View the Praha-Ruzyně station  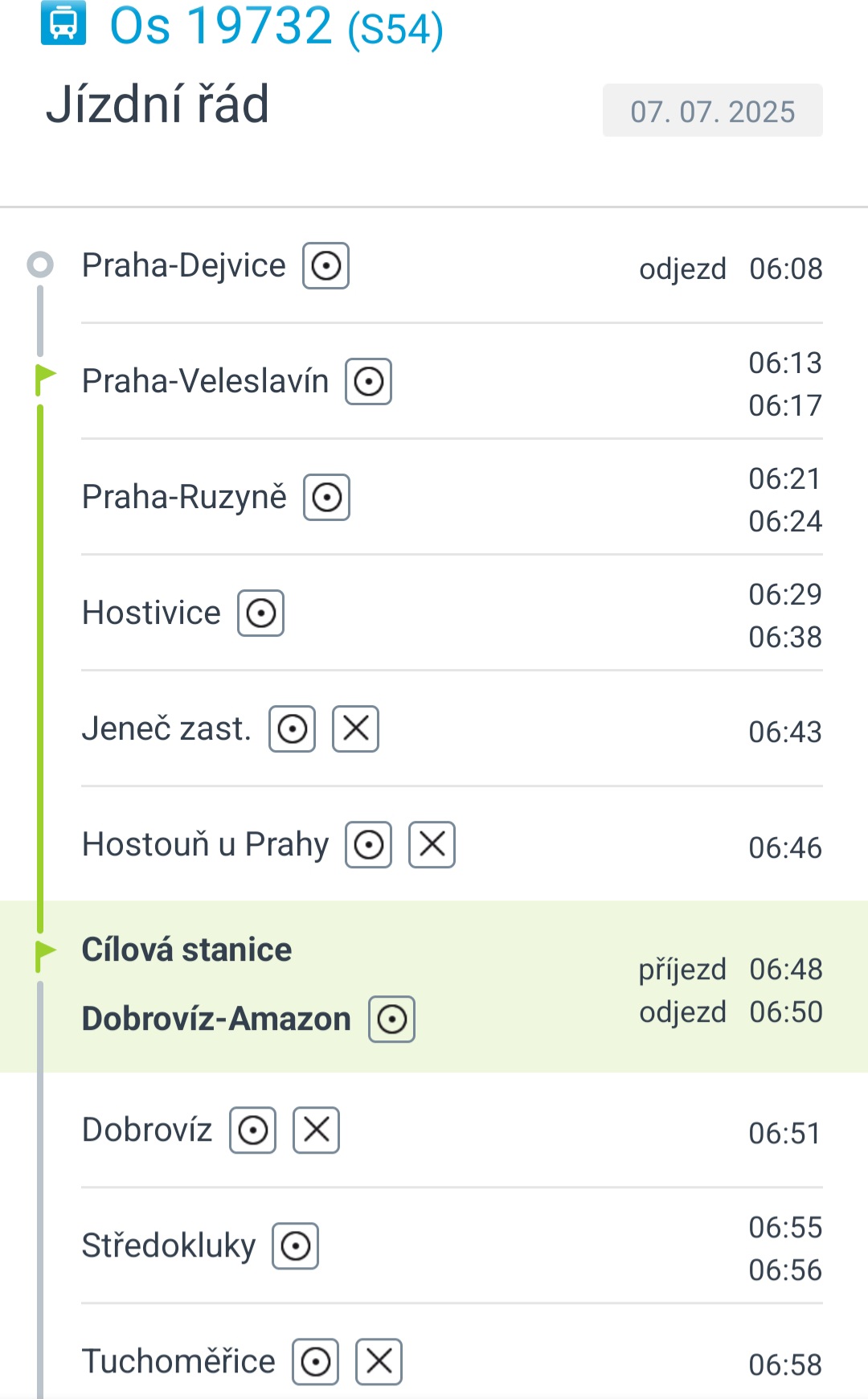434,498
